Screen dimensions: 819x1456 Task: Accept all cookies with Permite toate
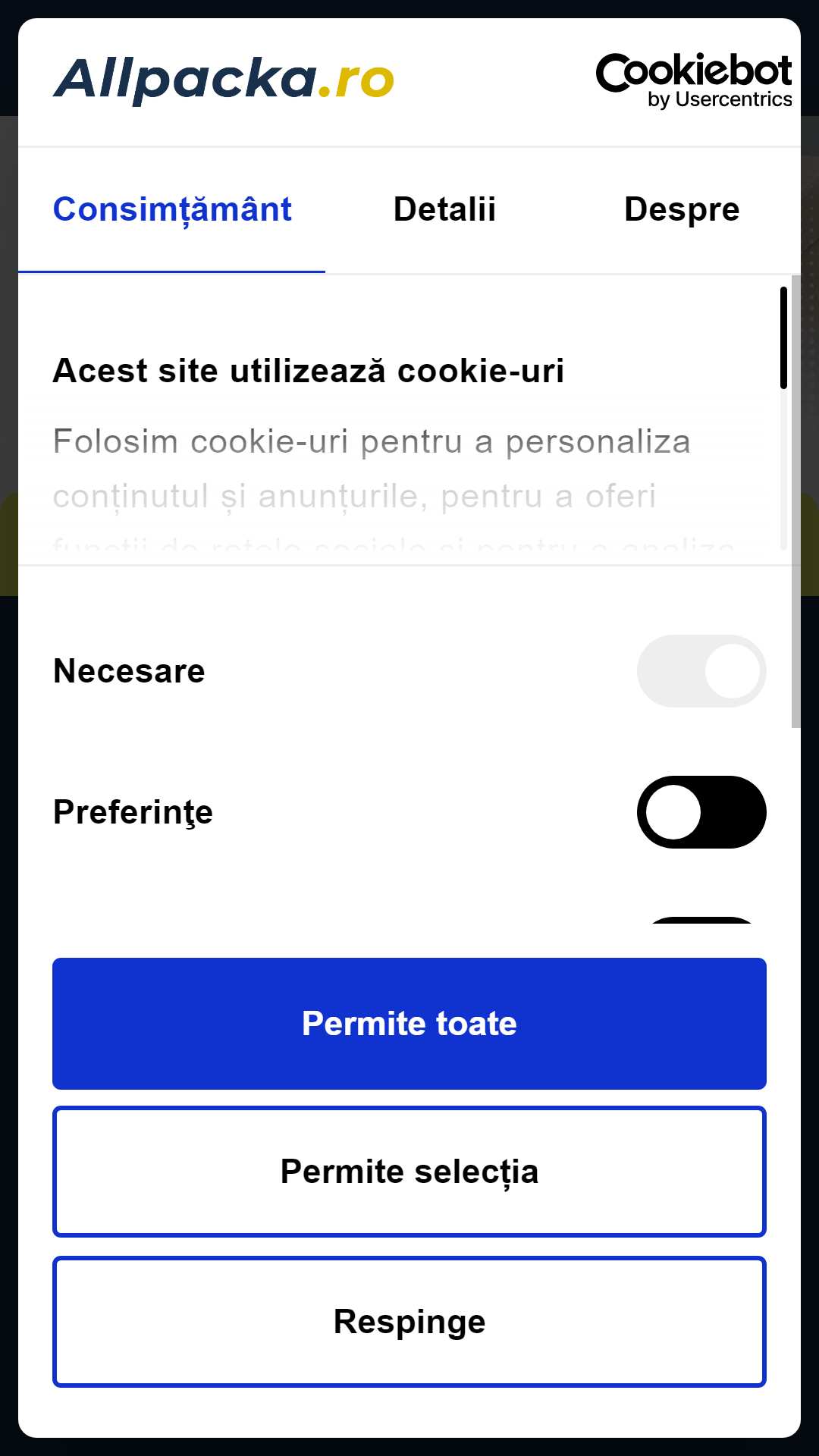pos(409,1024)
